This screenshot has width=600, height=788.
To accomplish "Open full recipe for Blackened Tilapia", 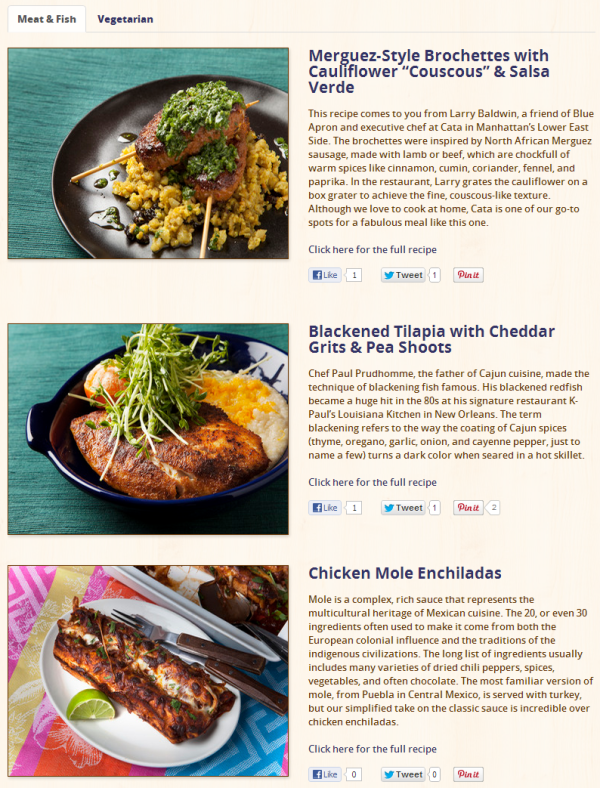I will click(x=372, y=482).
